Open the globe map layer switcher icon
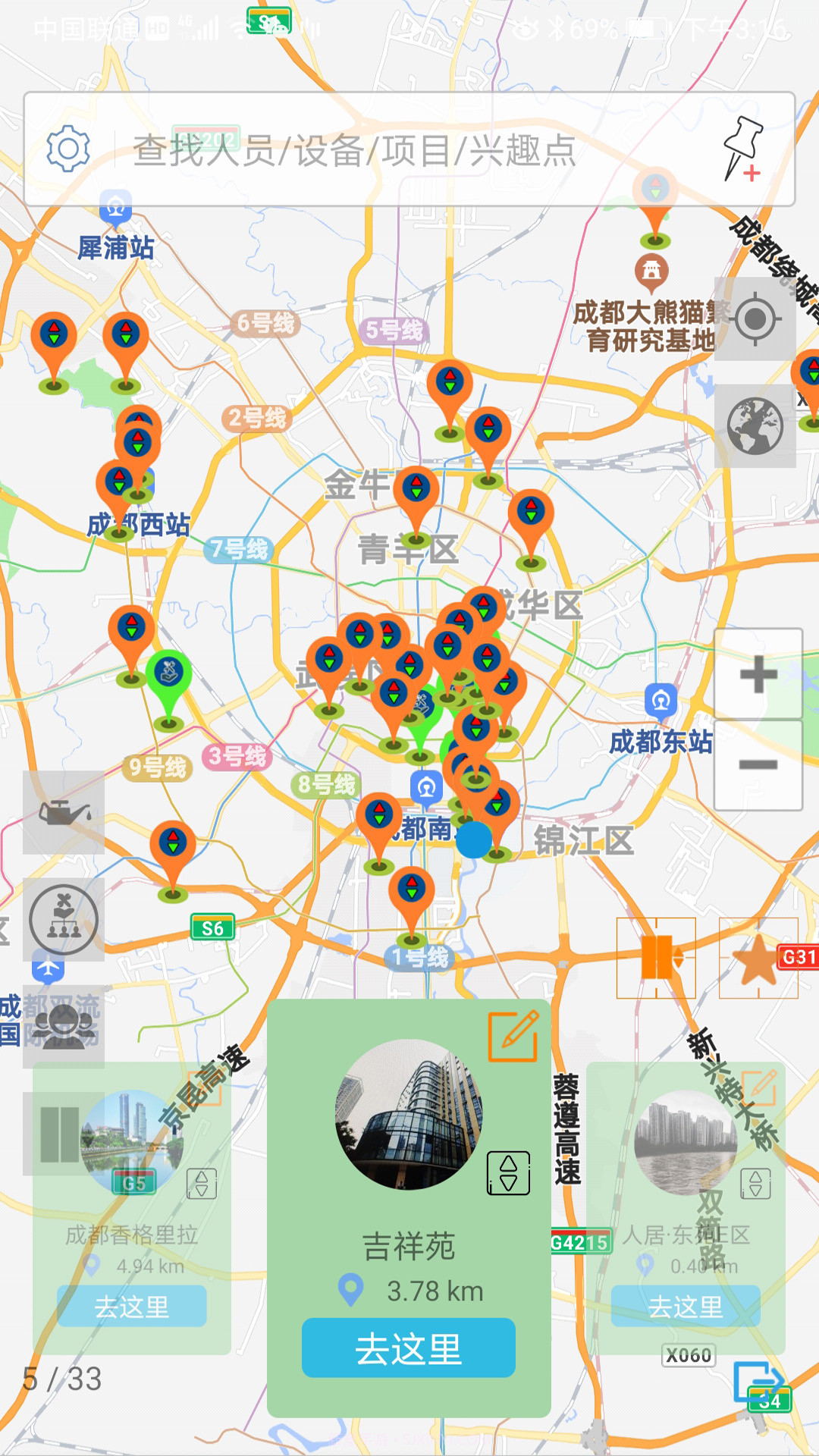This screenshot has width=819, height=1456. pyautogui.click(x=756, y=426)
